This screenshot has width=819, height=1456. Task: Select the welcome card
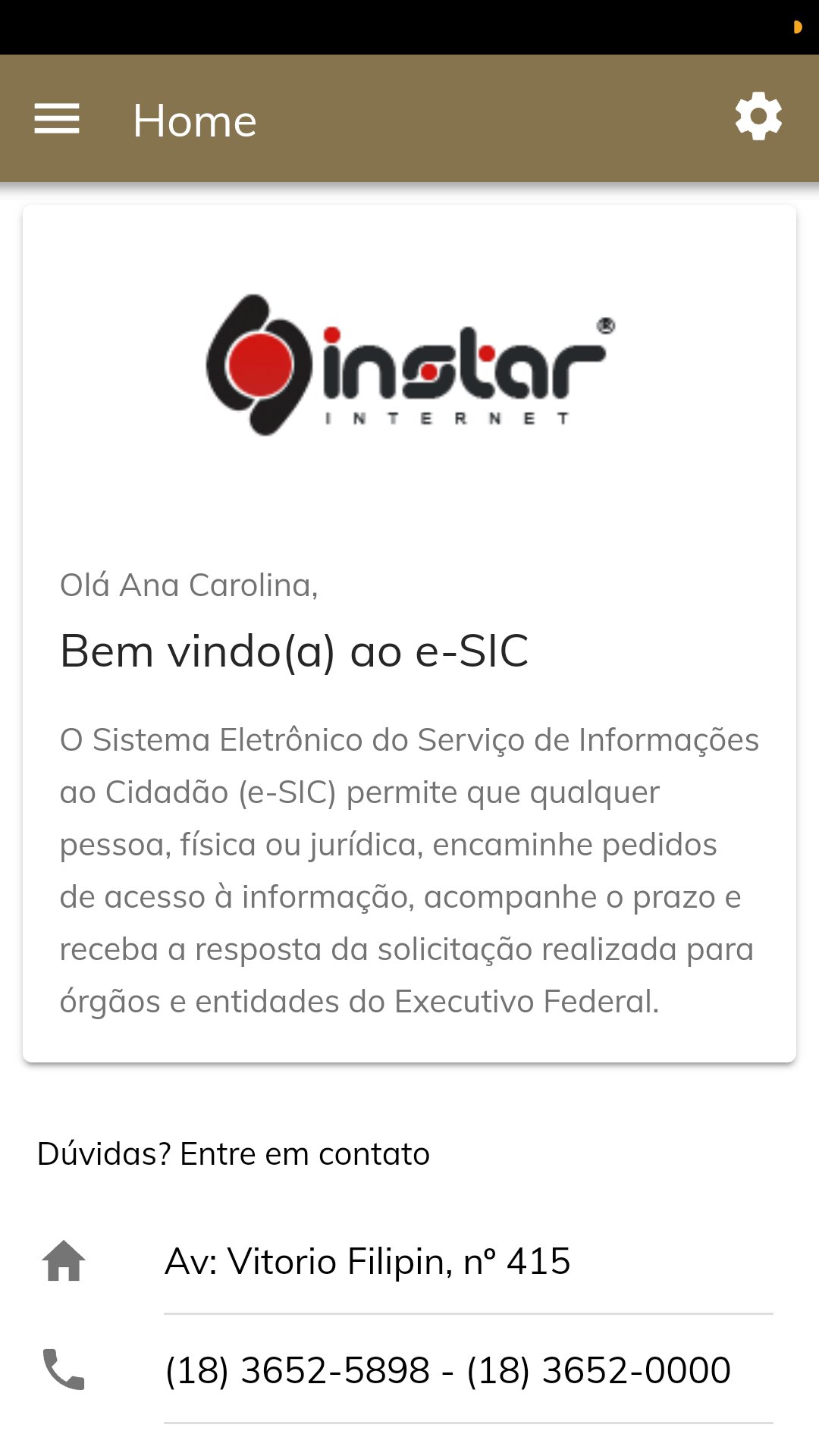click(409, 633)
